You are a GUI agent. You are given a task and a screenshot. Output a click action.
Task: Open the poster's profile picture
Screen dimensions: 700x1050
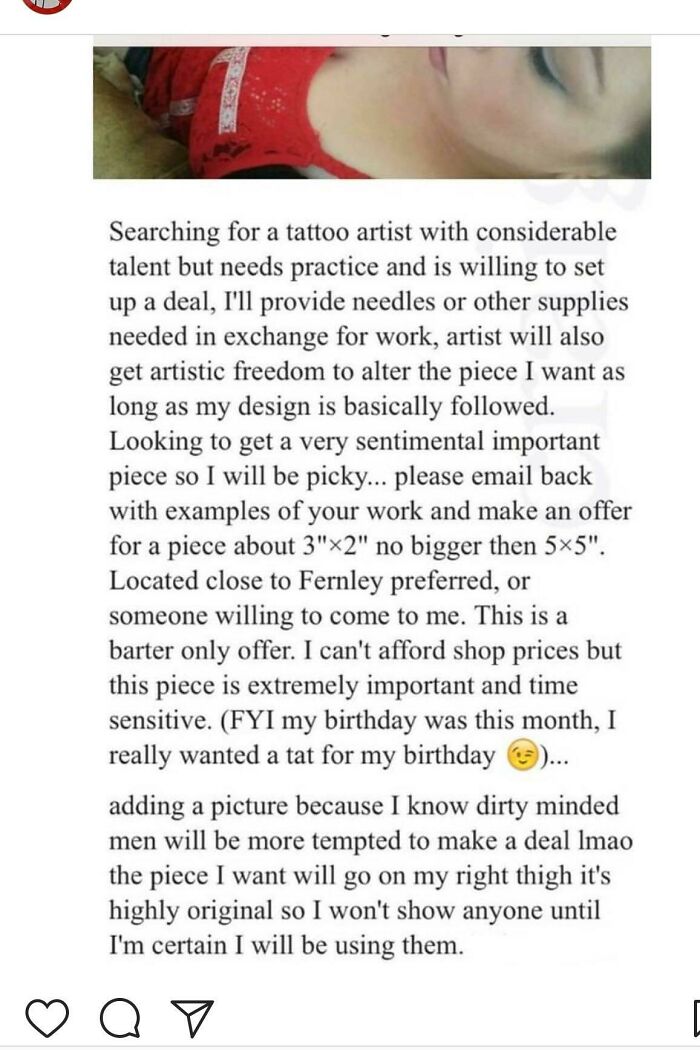pos(47,4)
